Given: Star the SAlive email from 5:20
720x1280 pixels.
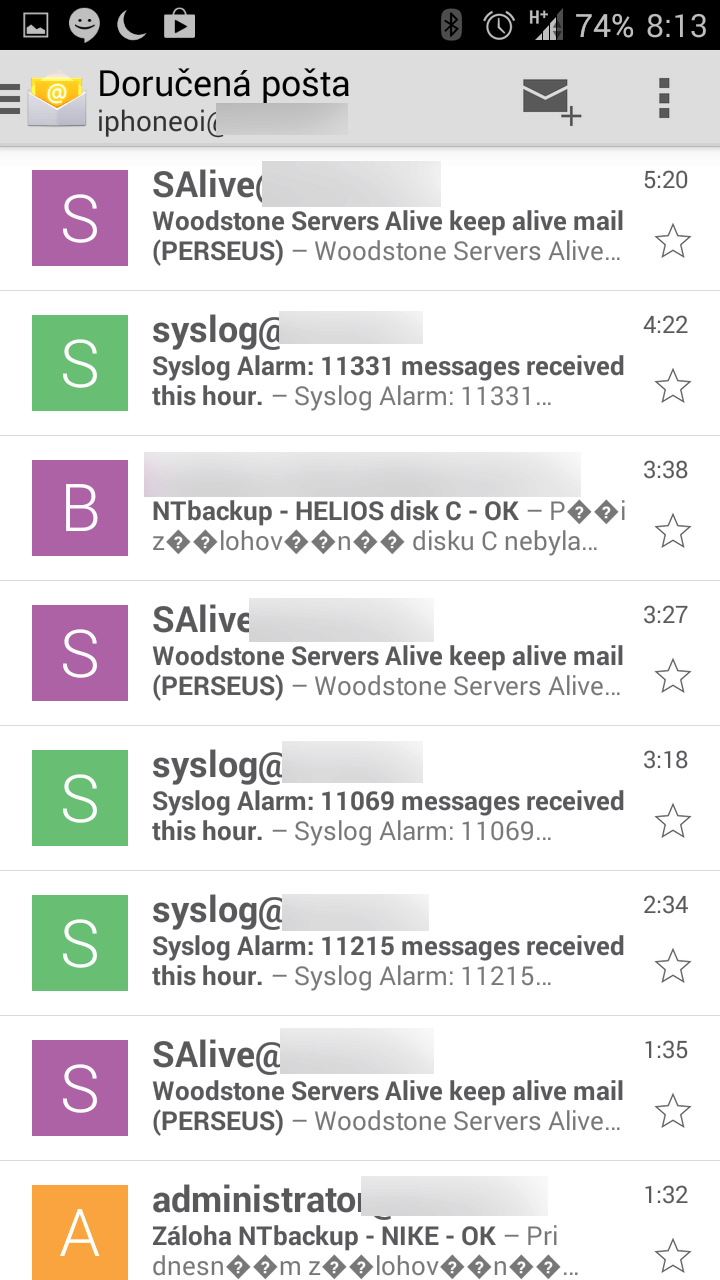Looking at the screenshot, I should click(672, 241).
